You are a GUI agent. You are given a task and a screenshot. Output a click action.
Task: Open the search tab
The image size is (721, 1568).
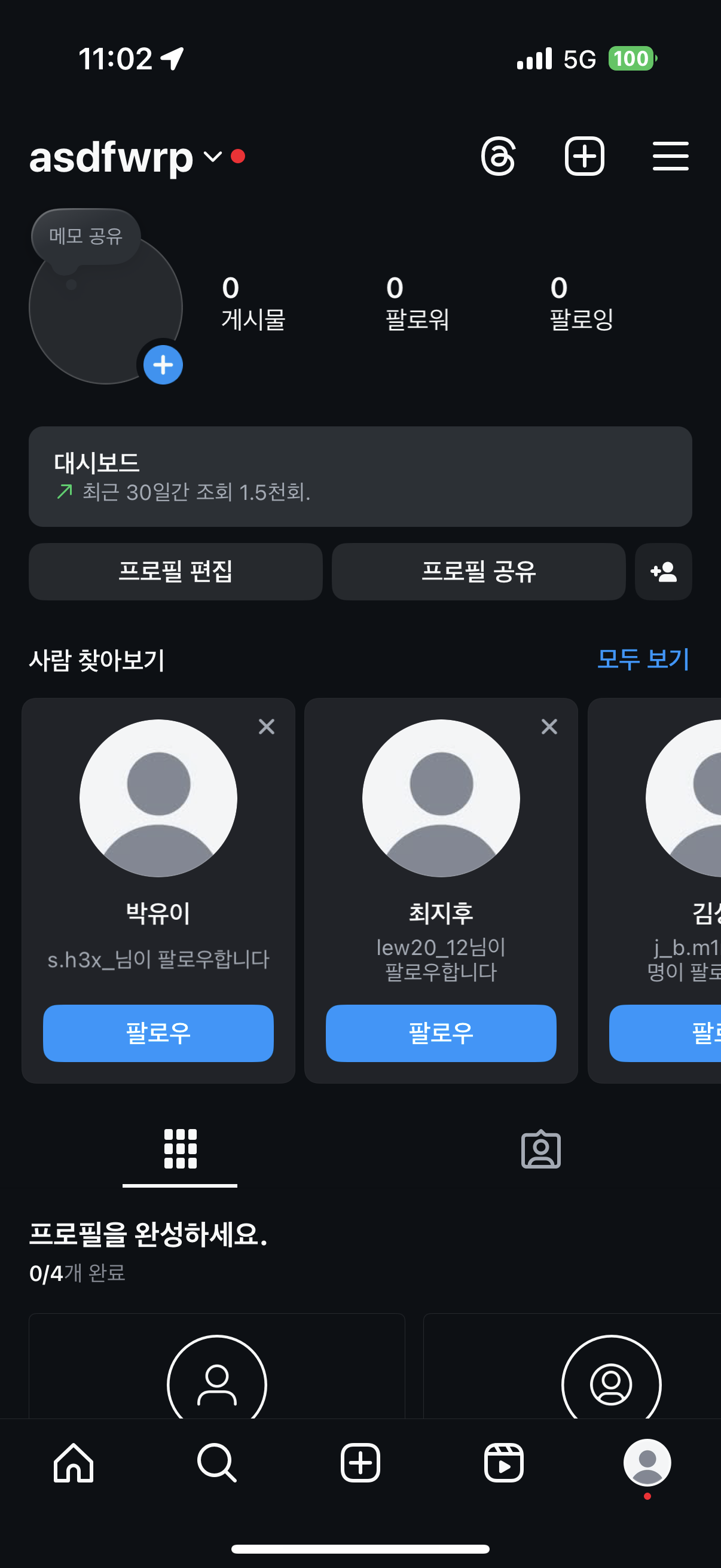coord(216,1462)
